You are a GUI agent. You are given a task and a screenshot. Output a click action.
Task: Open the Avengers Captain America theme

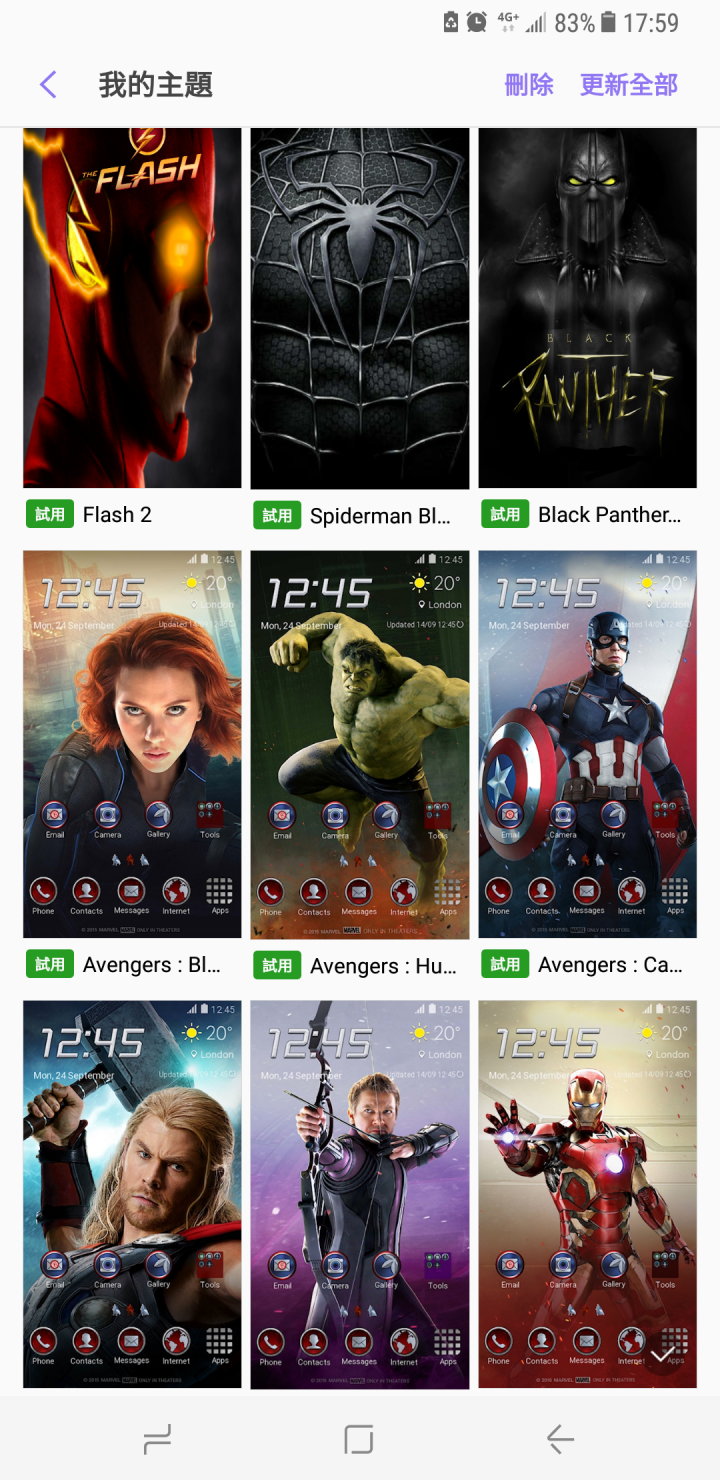(587, 744)
